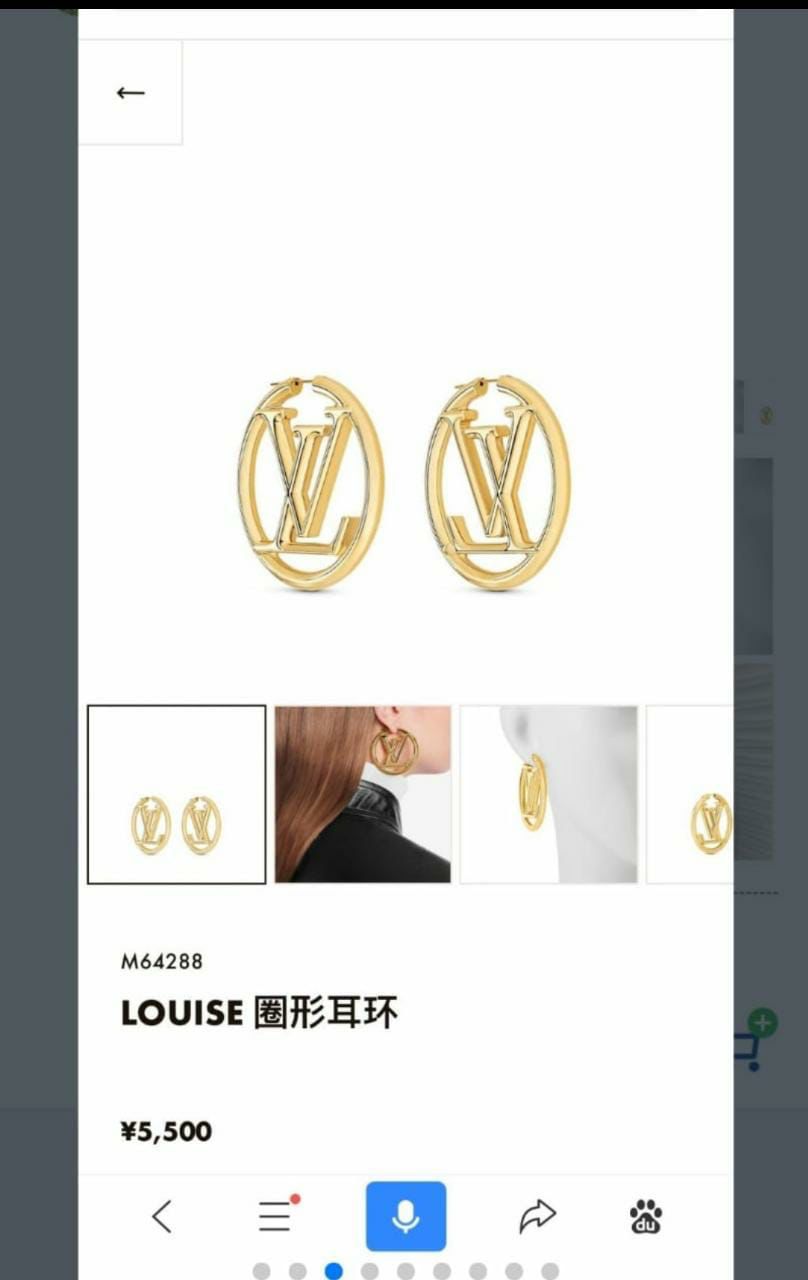Tap the add to cart icon
Image resolution: width=808 pixels, height=1280 pixels.
click(752, 1042)
